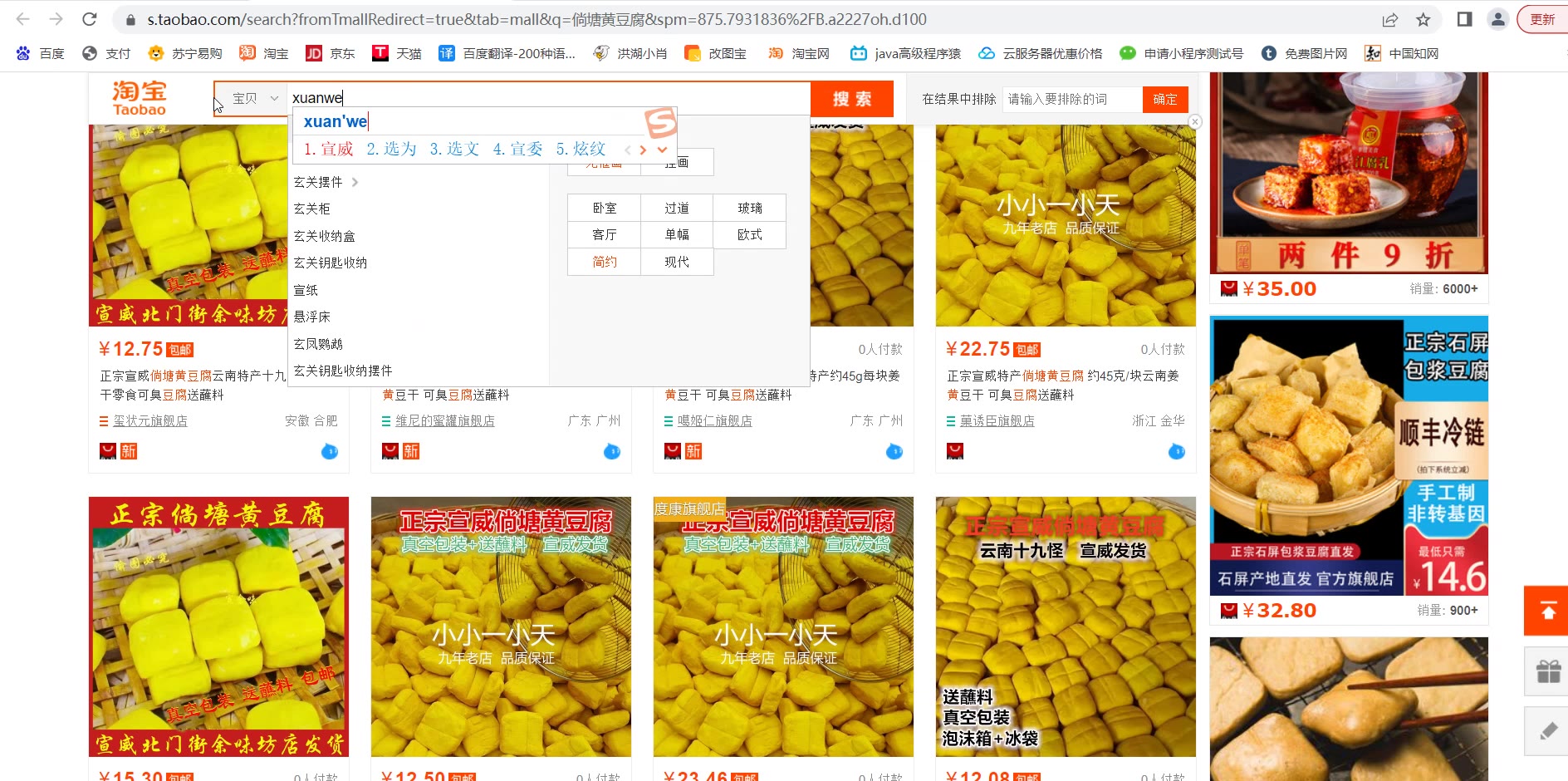Screen dimensions: 1568x781
Task: Select the 欧式 style option
Action: 749,235
